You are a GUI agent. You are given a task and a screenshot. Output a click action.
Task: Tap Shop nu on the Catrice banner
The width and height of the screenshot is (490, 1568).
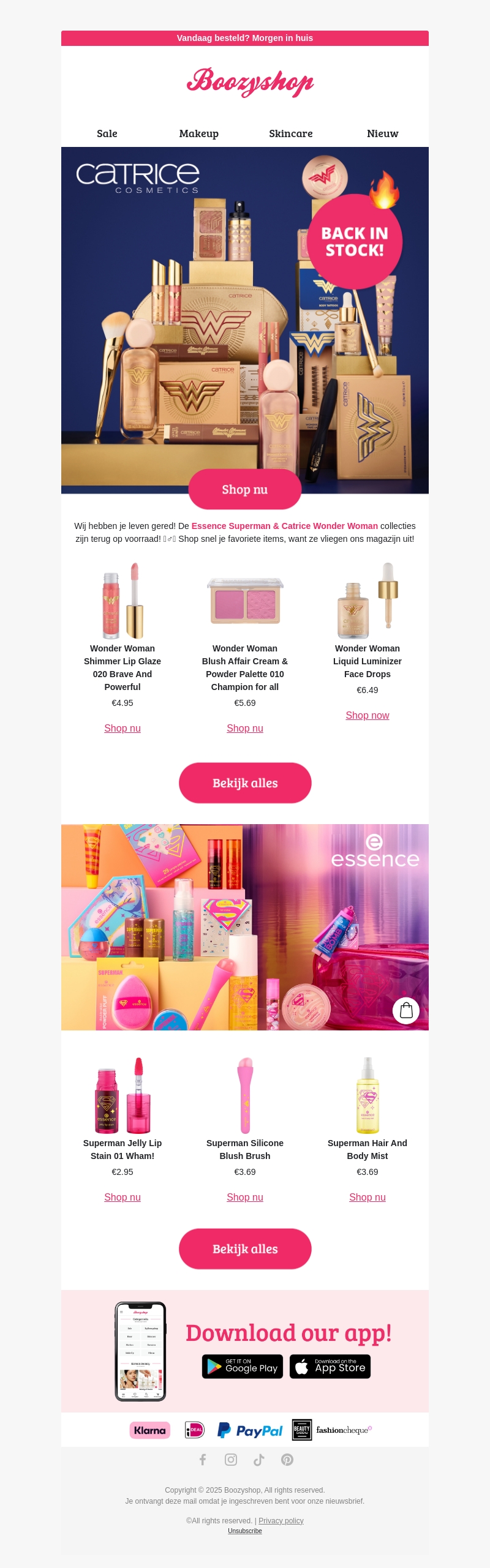pos(244,489)
